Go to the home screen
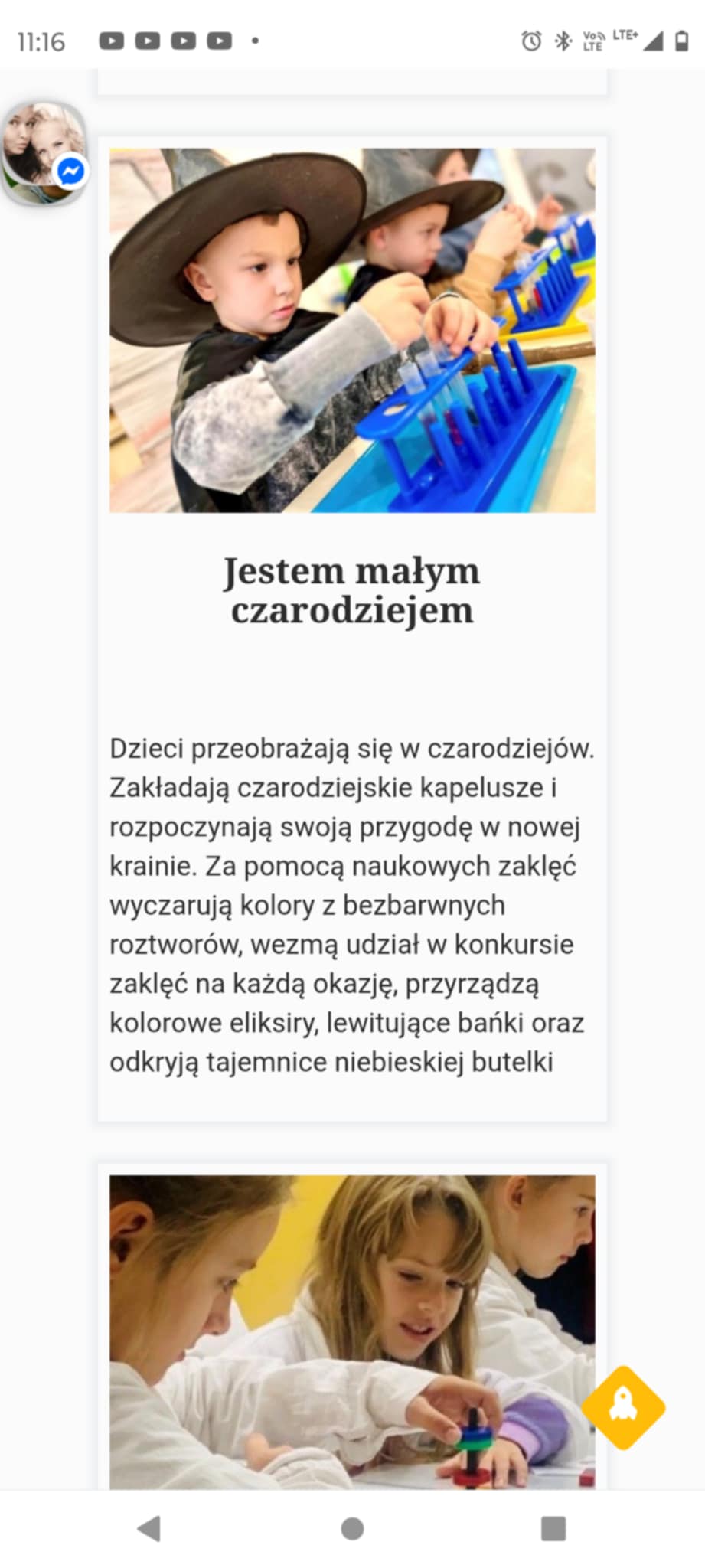The width and height of the screenshot is (705, 1568). coord(352,1529)
